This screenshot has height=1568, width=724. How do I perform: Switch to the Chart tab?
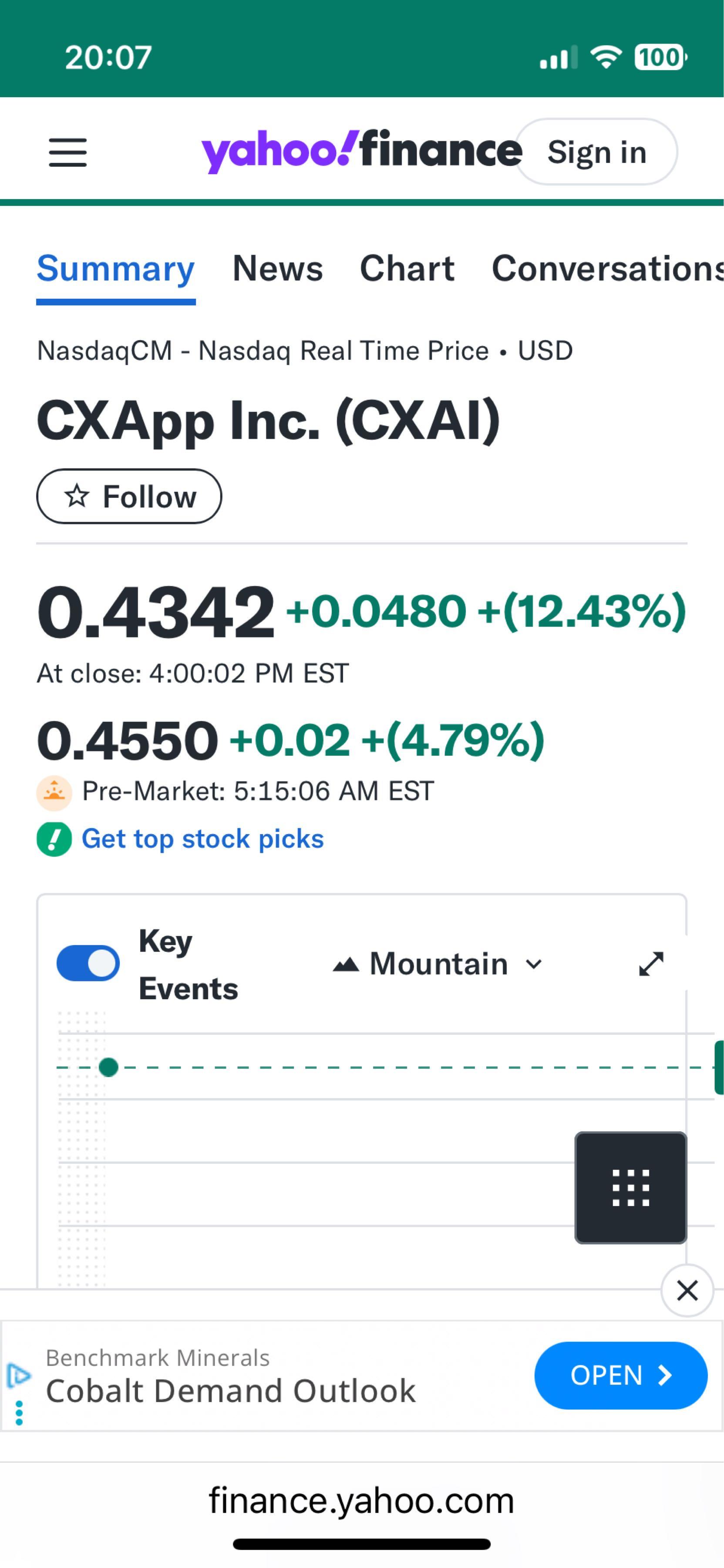pyautogui.click(x=407, y=268)
